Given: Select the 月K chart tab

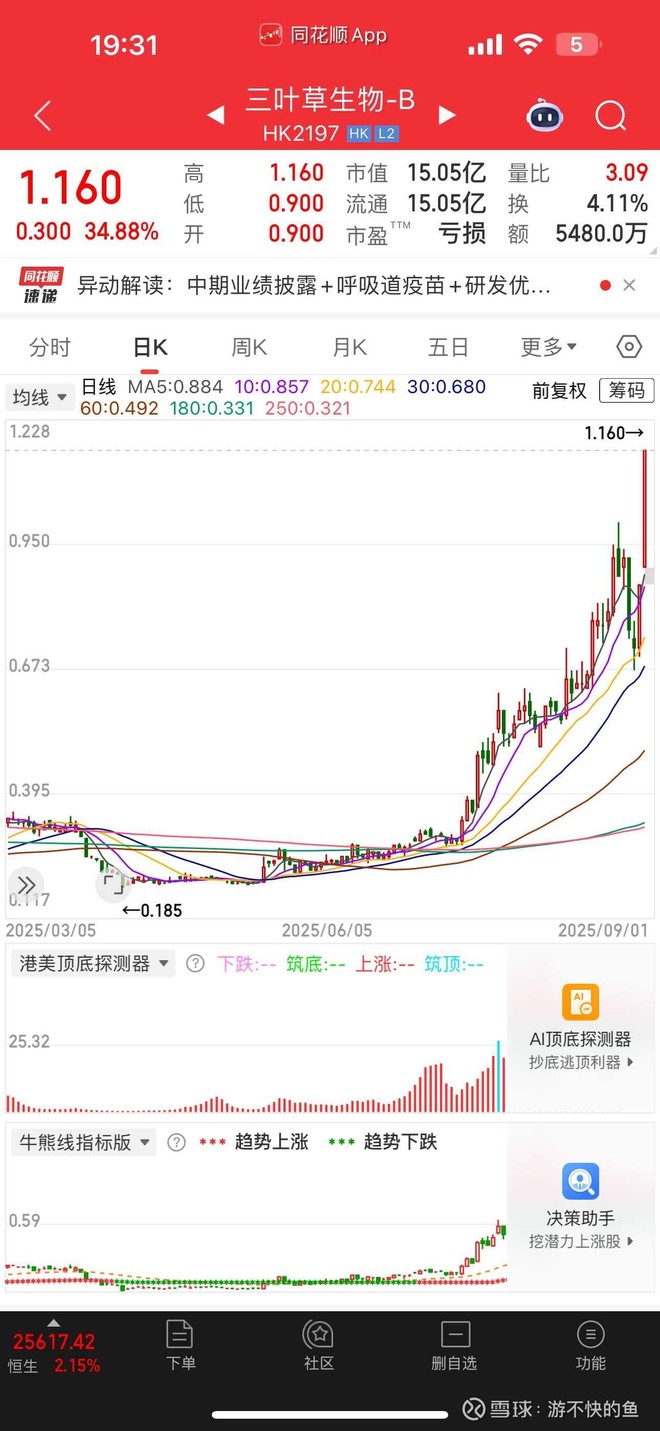Looking at the screenshot, I should click(x=349, y=347).
